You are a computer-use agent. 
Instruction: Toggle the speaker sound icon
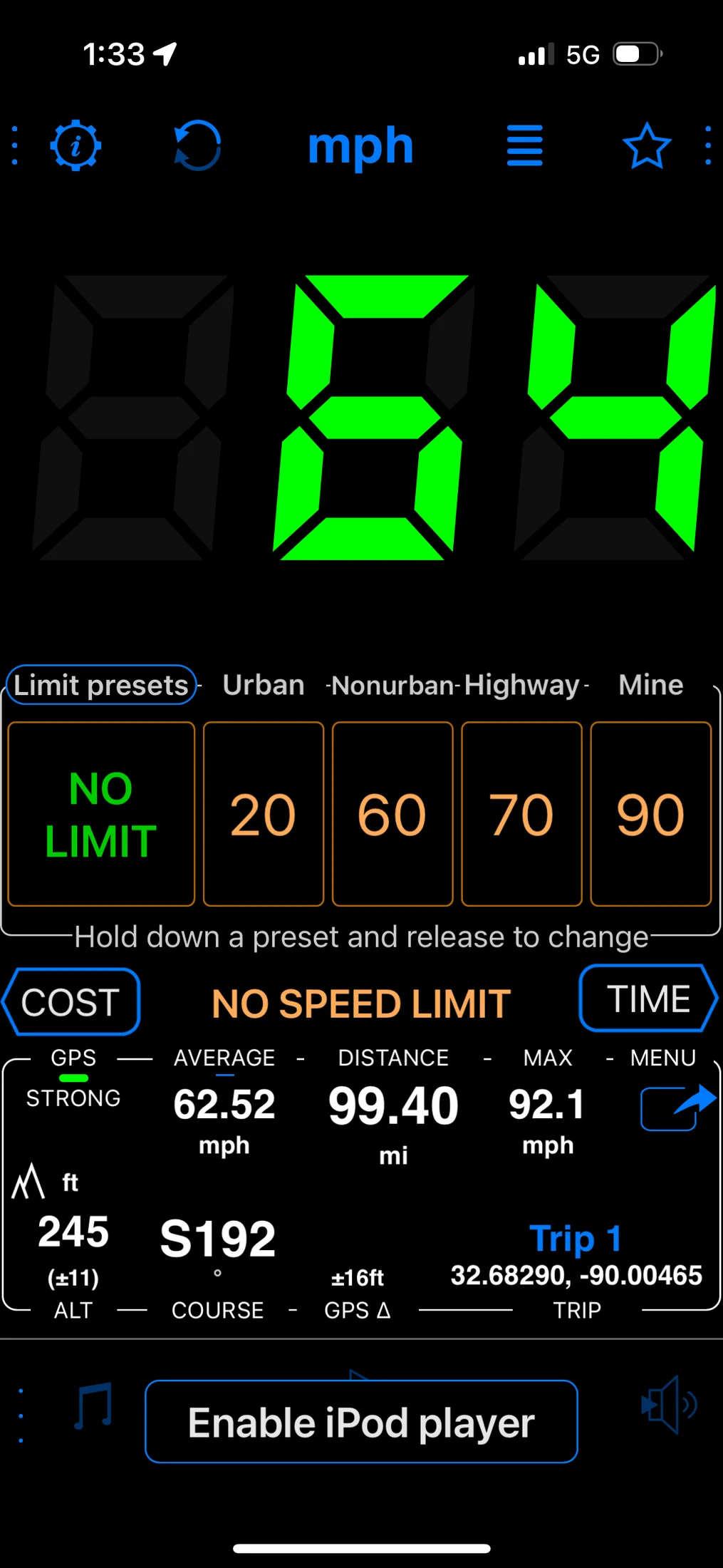(x=668, y=1405)
